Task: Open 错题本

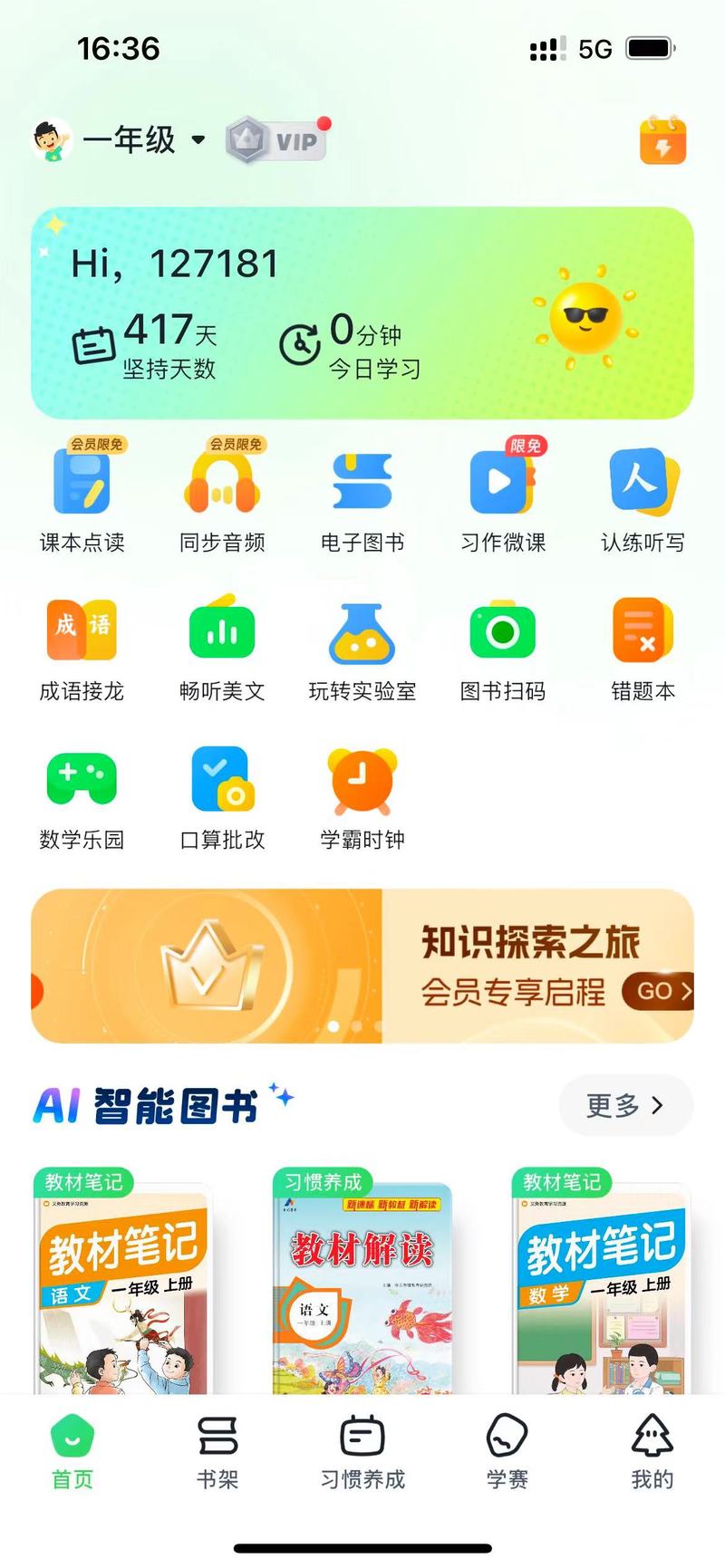Action: (643, 649)
